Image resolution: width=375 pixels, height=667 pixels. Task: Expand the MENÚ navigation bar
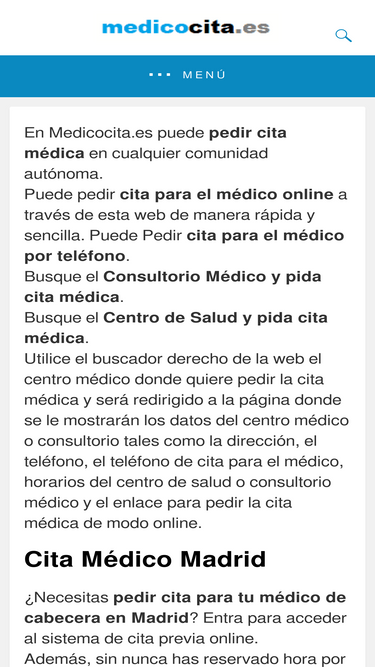[x=188, y=75]
